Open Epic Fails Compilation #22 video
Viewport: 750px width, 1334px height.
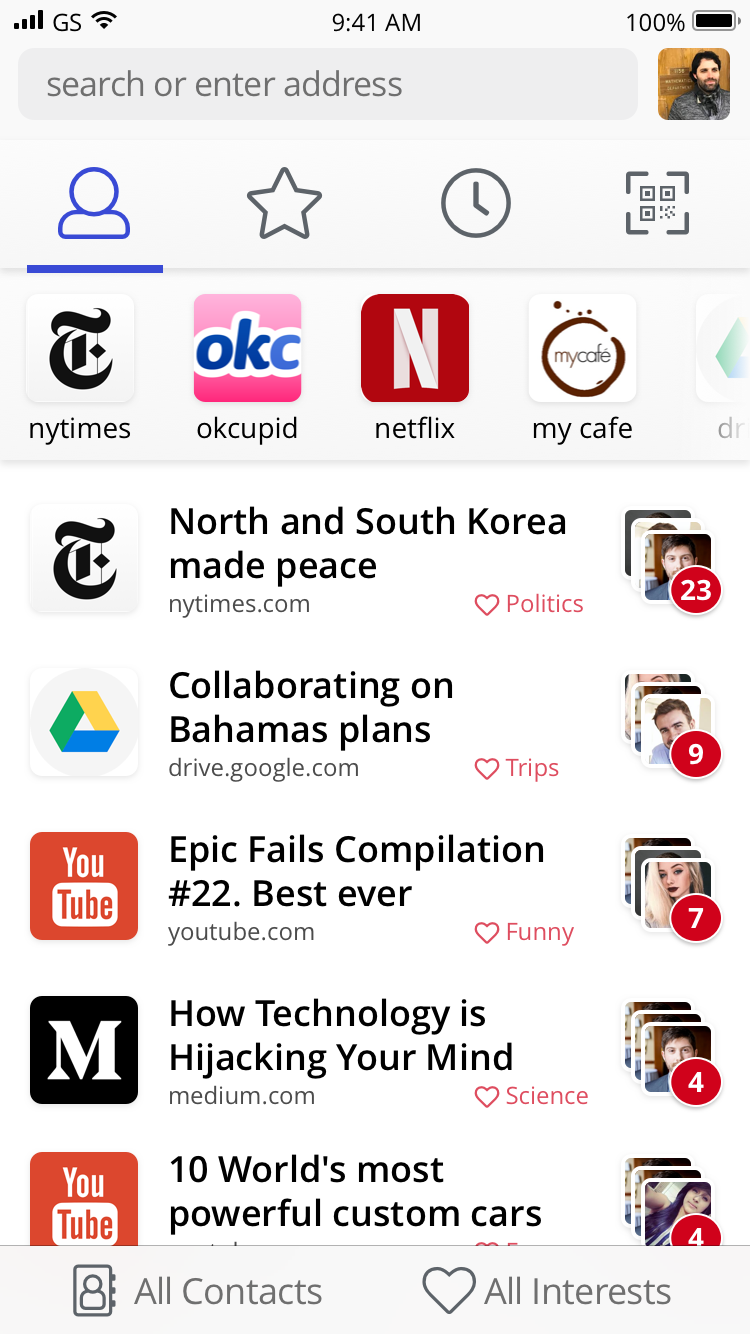pos(356,871)
